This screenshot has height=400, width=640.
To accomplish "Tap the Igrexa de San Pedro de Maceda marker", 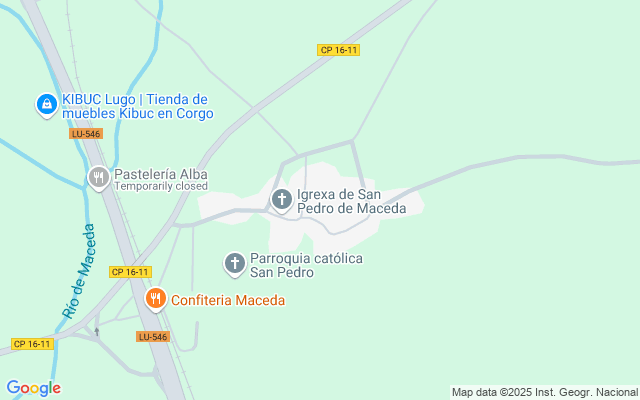I will [x=282, y=200].
